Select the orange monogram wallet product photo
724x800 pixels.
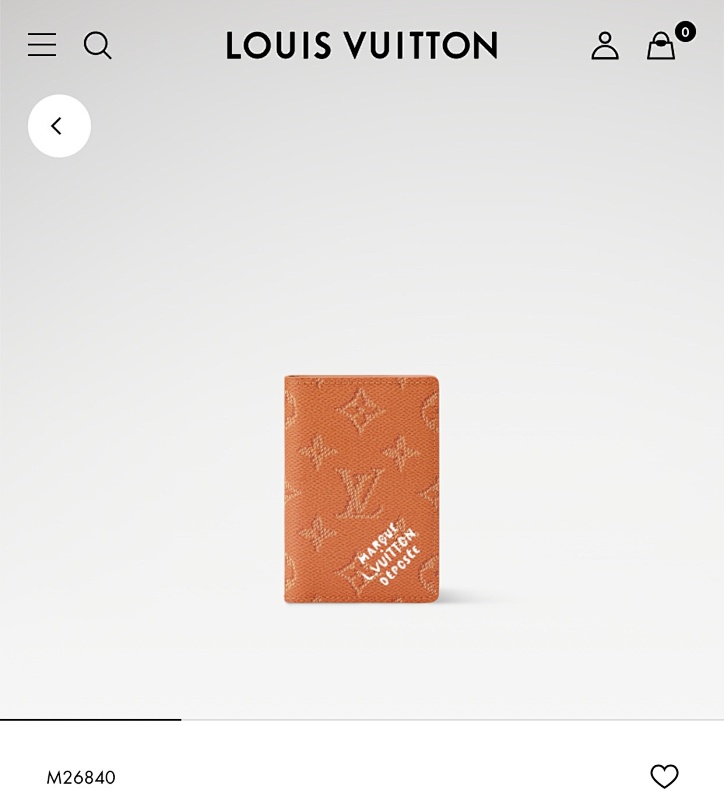pos(362,485)
